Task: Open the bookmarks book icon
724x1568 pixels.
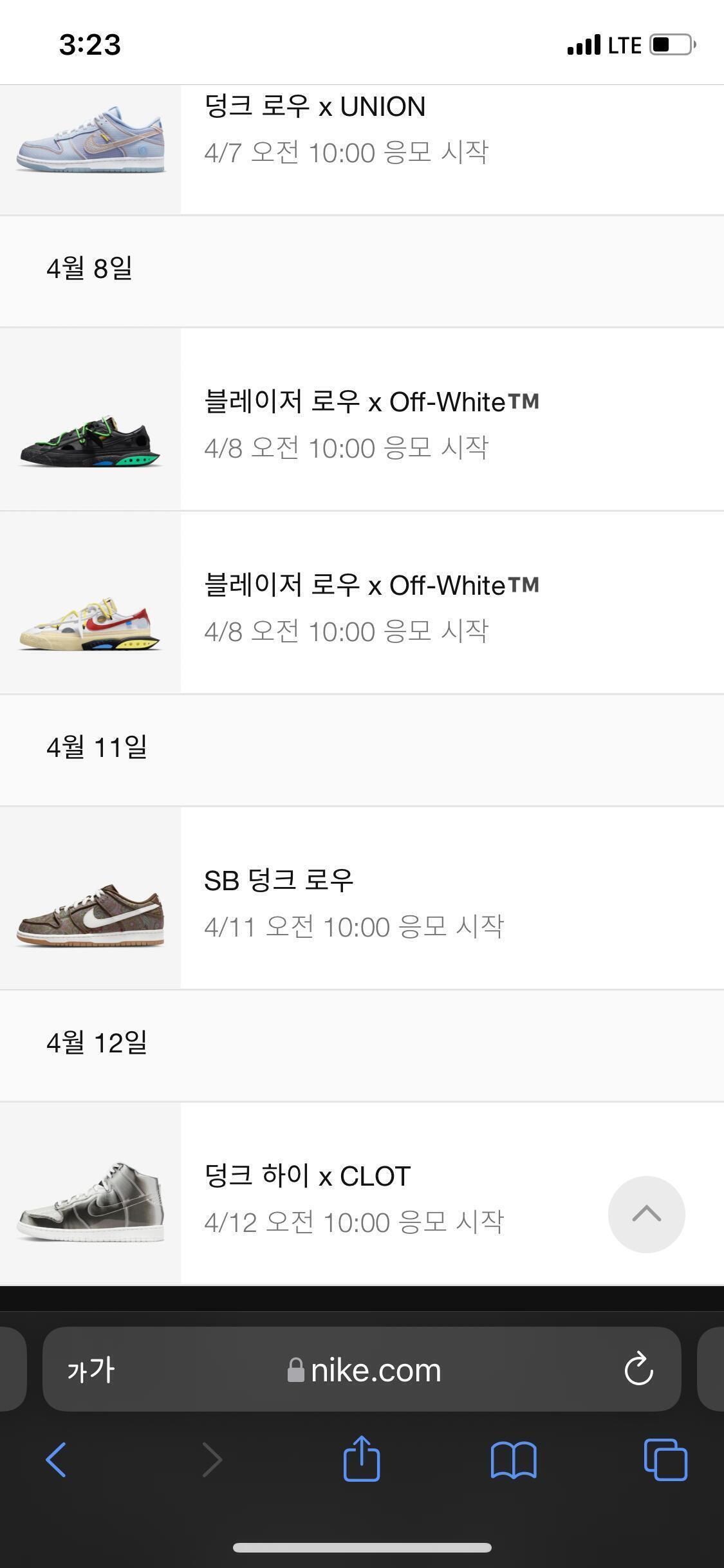Action: (x=514, y=1460)
